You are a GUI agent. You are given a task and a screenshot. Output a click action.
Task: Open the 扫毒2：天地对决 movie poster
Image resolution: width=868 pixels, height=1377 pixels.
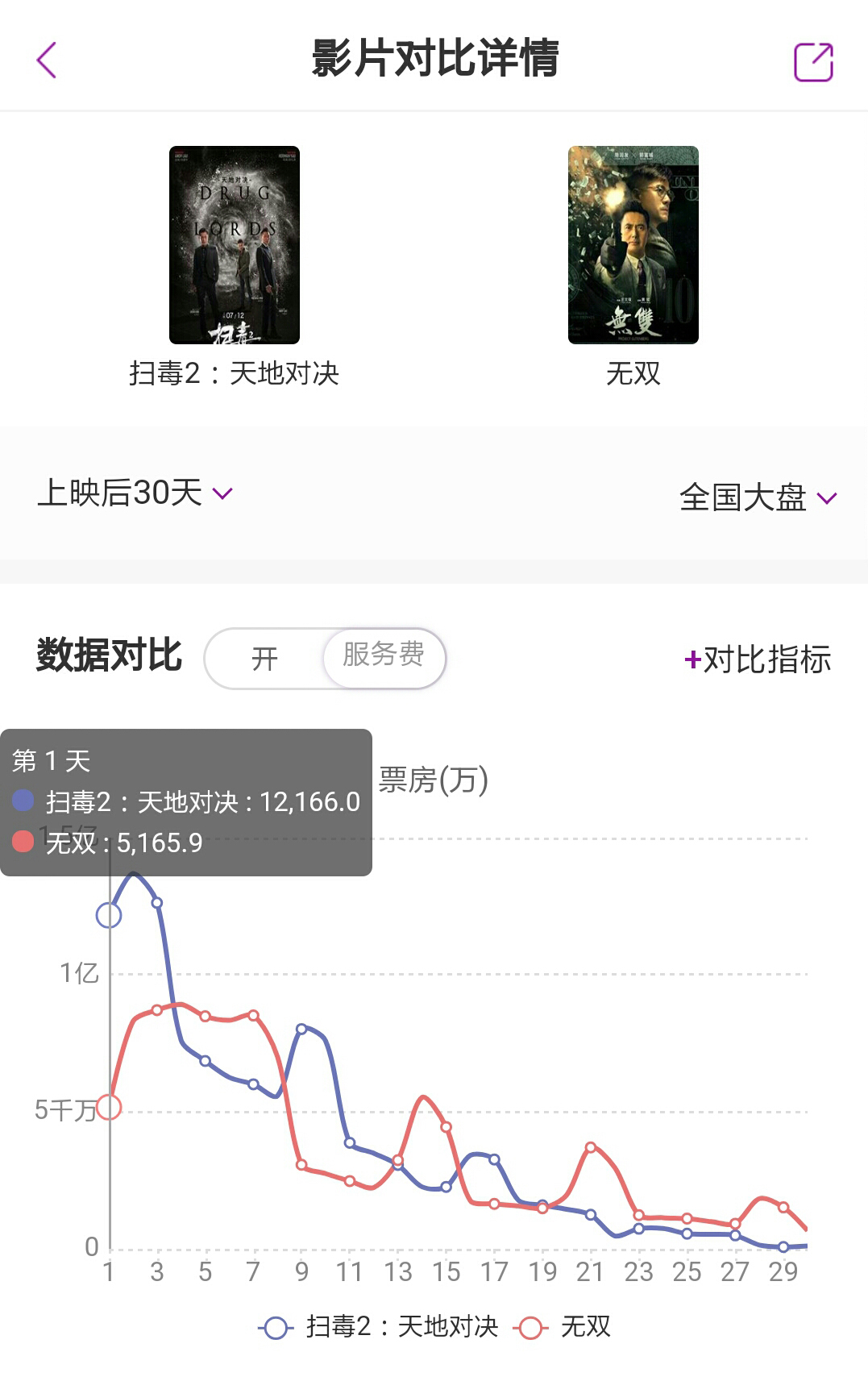(x=234, y=245)
